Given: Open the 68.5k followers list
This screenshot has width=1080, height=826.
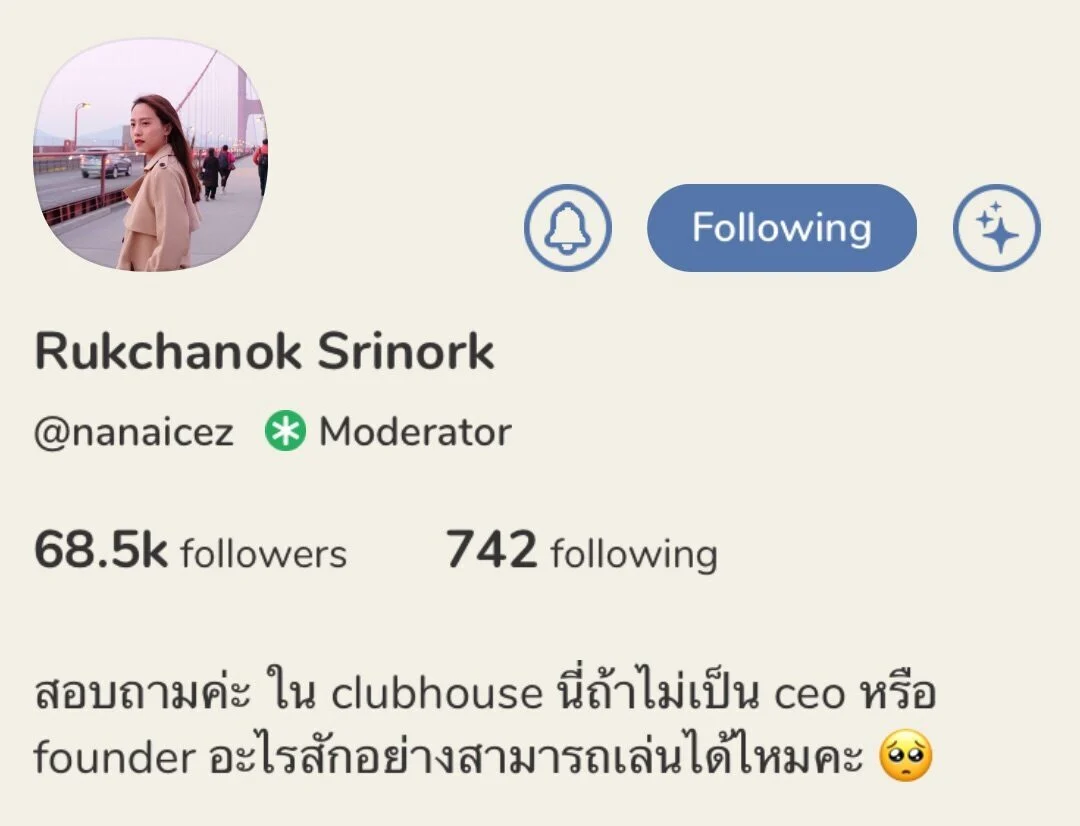Looking at the screenshot, I should 190,552.
